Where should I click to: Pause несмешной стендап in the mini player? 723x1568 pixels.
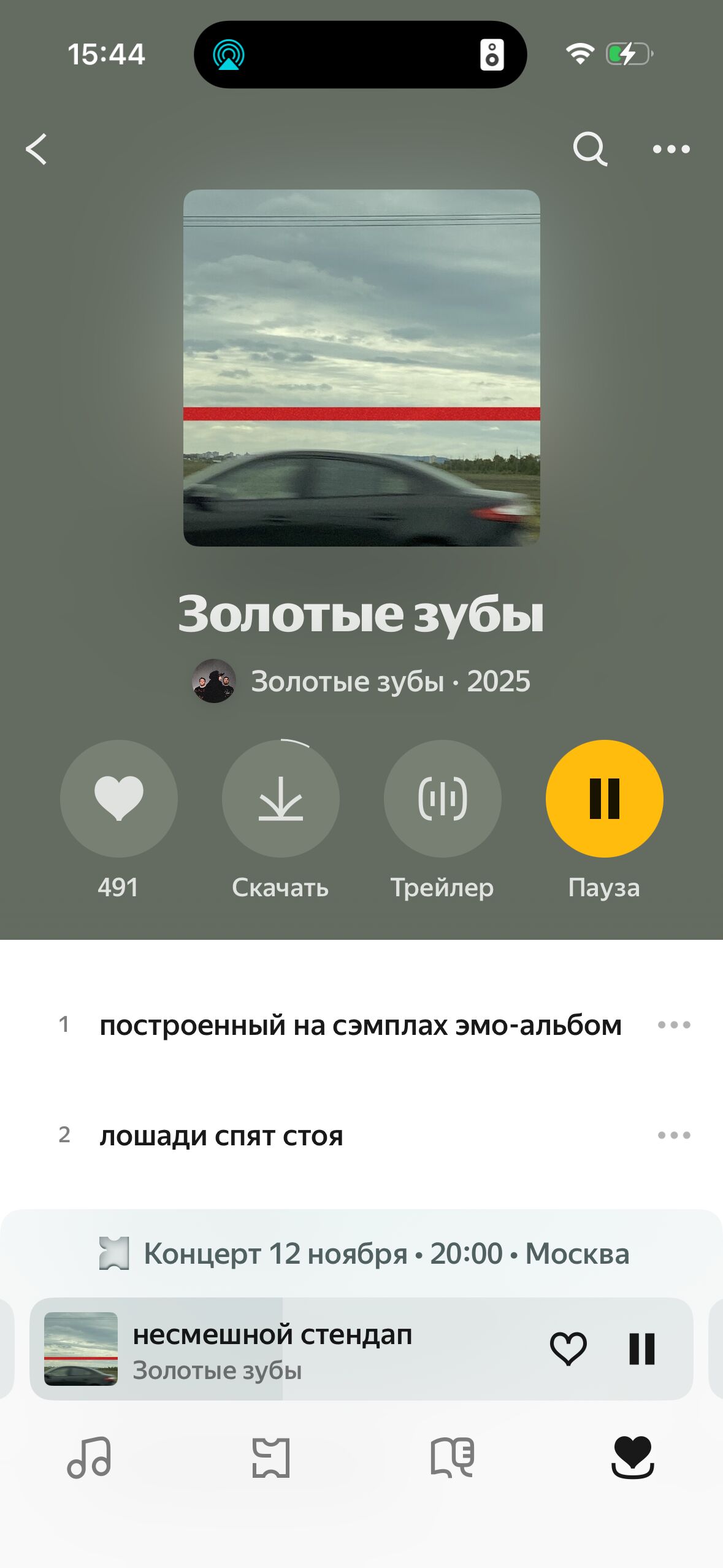[x=642, y=1349]
